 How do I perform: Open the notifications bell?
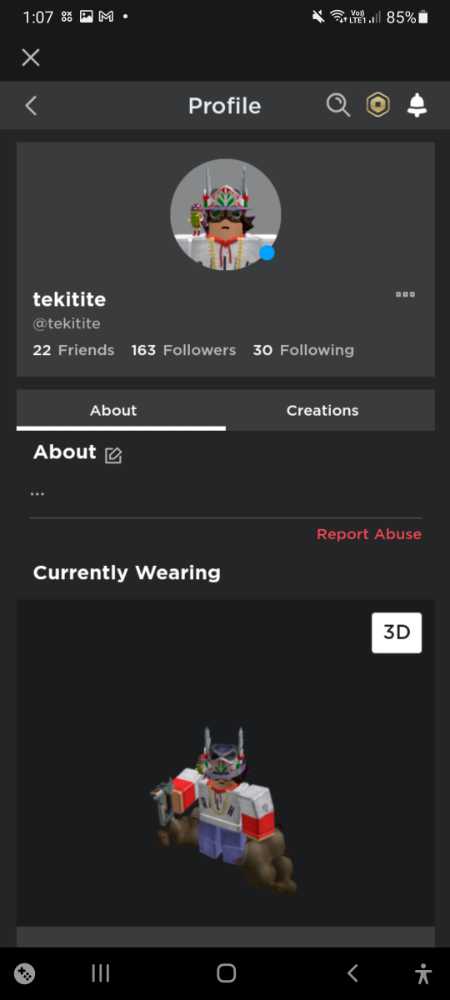point(417,105)
